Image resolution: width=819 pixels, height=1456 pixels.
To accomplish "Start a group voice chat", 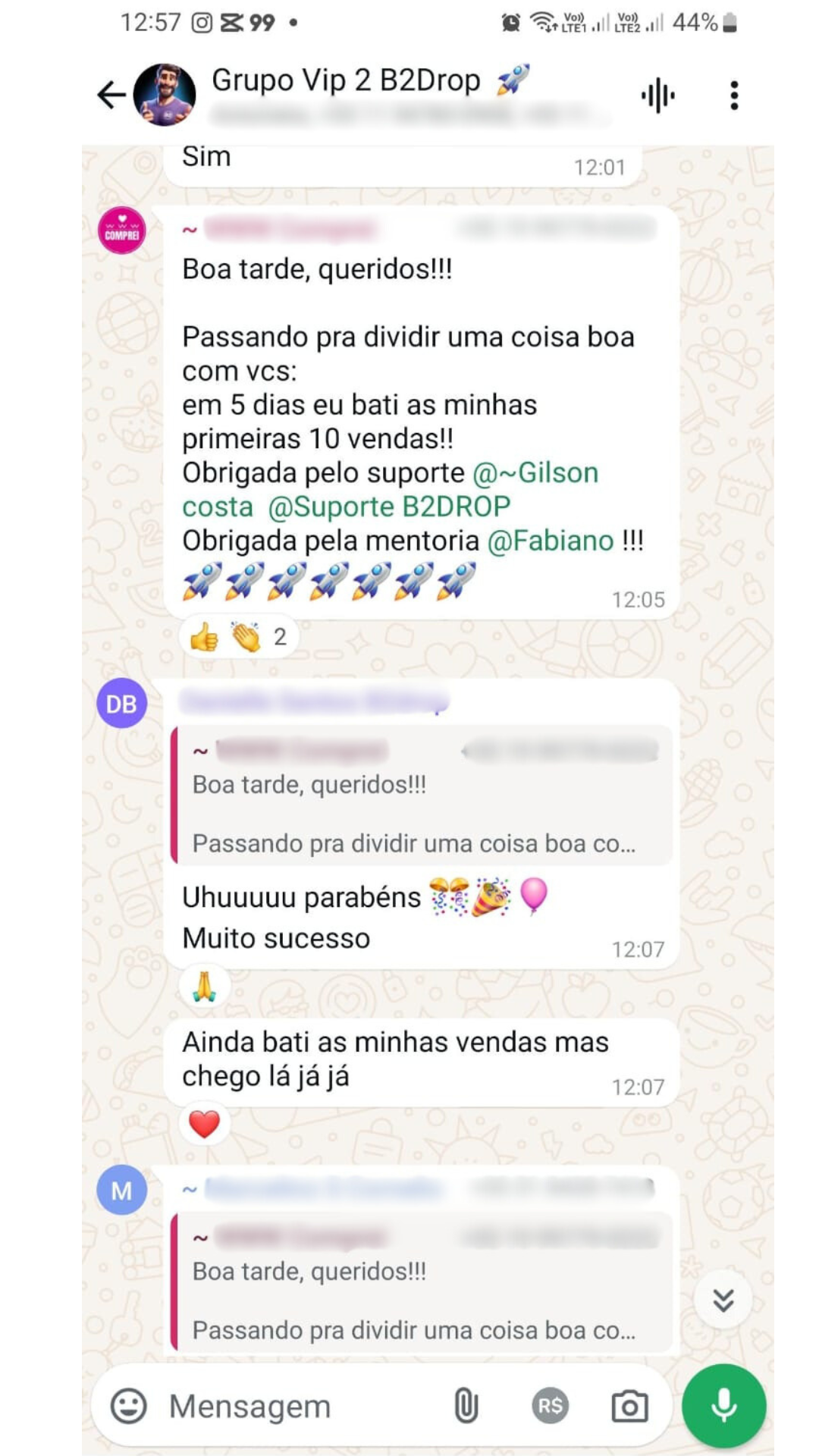I will [x=657, y=96].
